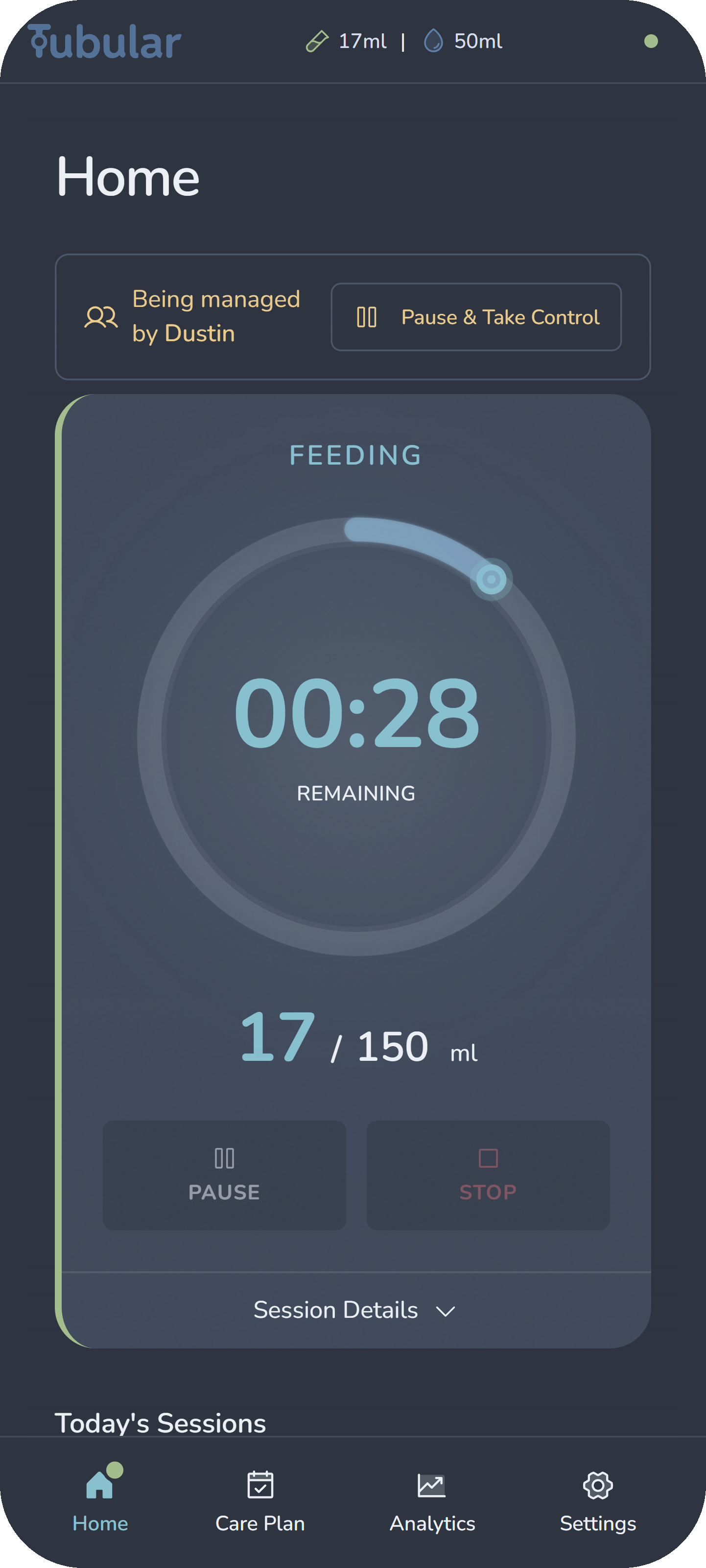
Task: Toggle the feeding session with PAUSE
Action: [x=225, y=1176]
